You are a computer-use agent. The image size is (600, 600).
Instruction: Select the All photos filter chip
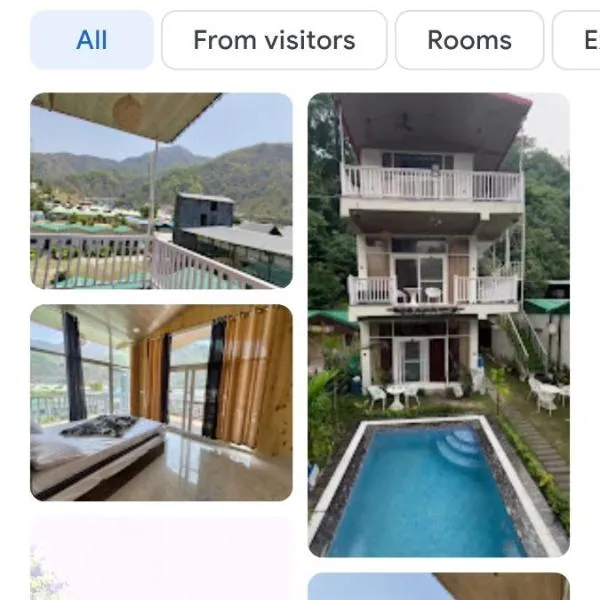tap(92, 40)
